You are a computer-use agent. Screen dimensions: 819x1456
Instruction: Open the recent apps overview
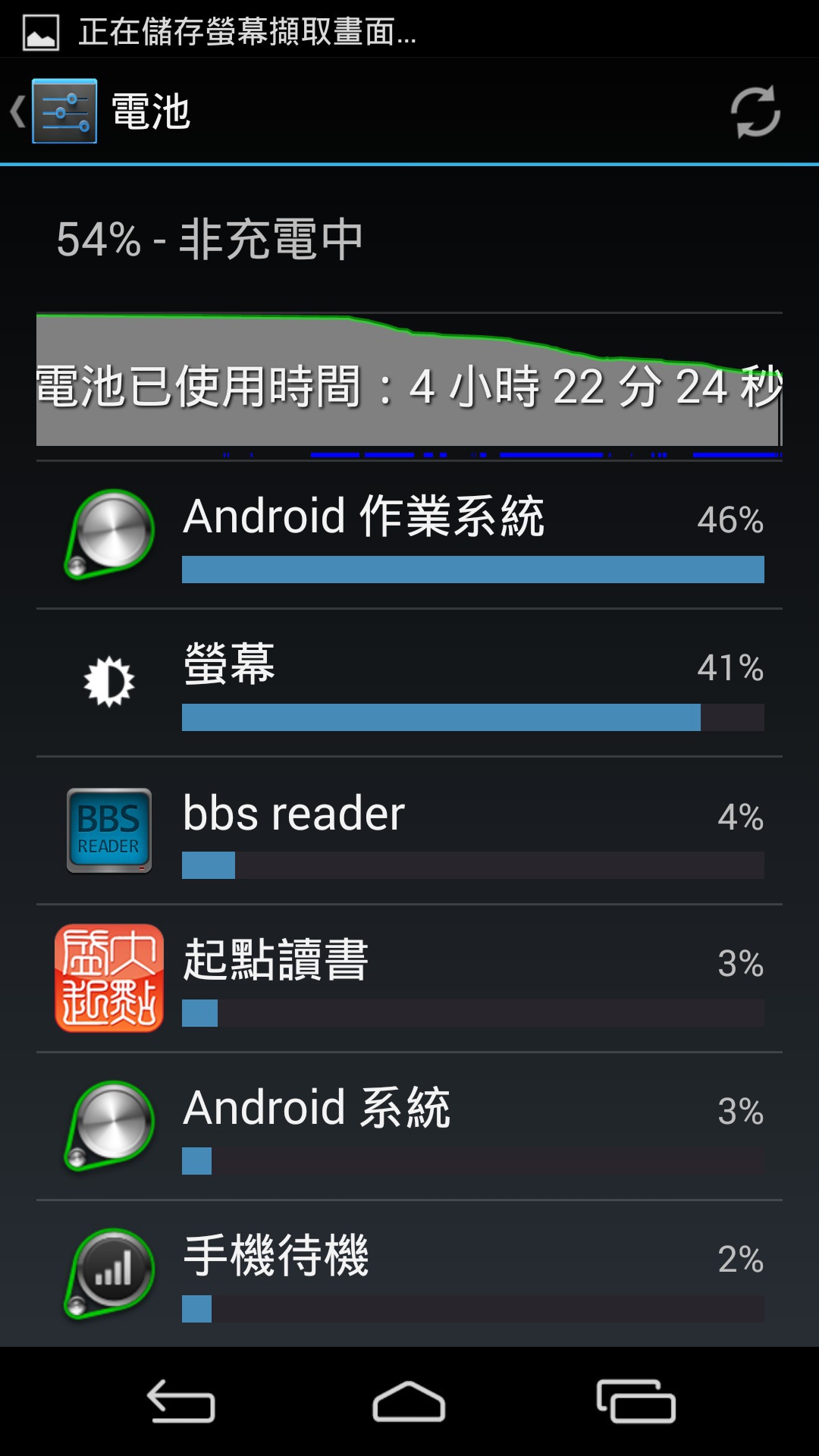click(636, 1401)
